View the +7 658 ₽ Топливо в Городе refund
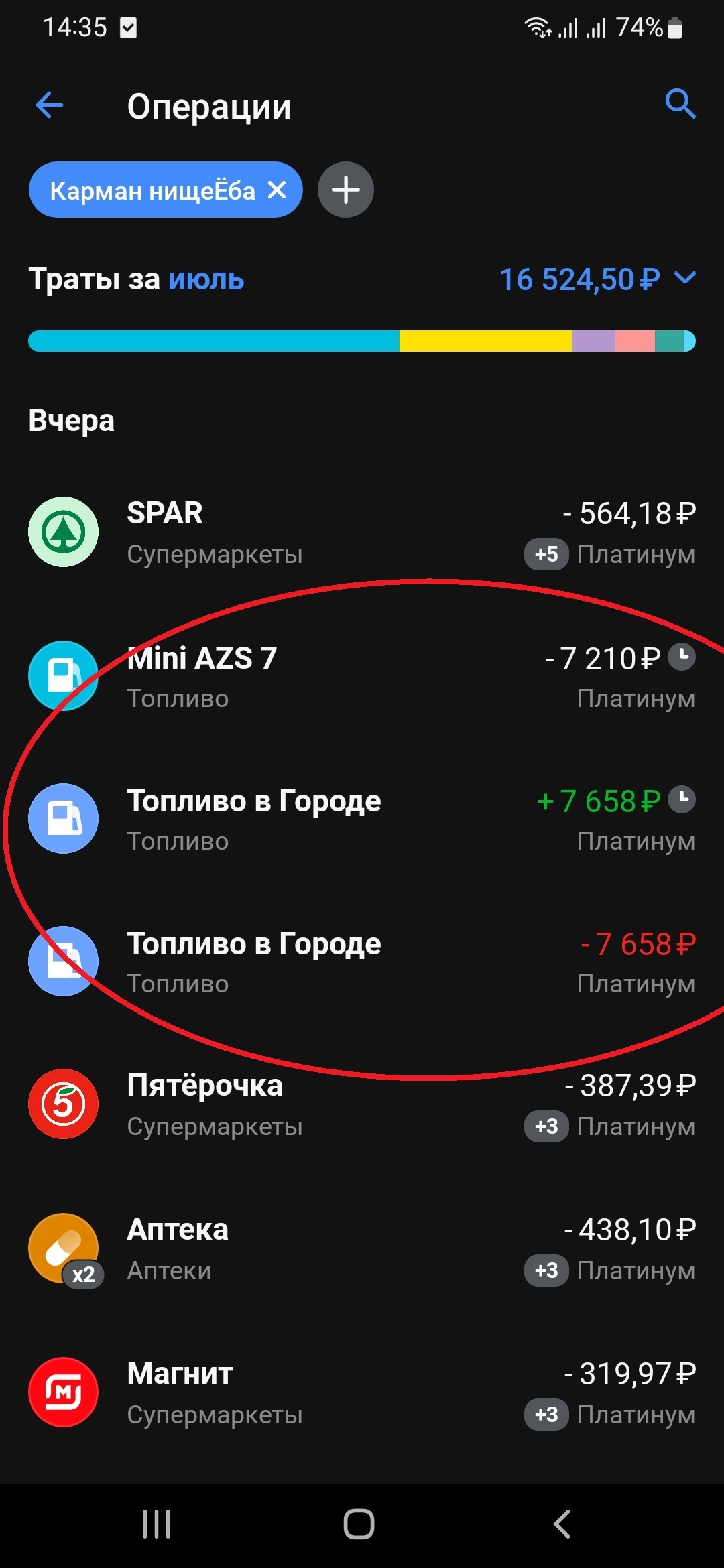Image resolution: width=724 pixels, height=1568 pixels. tap(362, 820)
